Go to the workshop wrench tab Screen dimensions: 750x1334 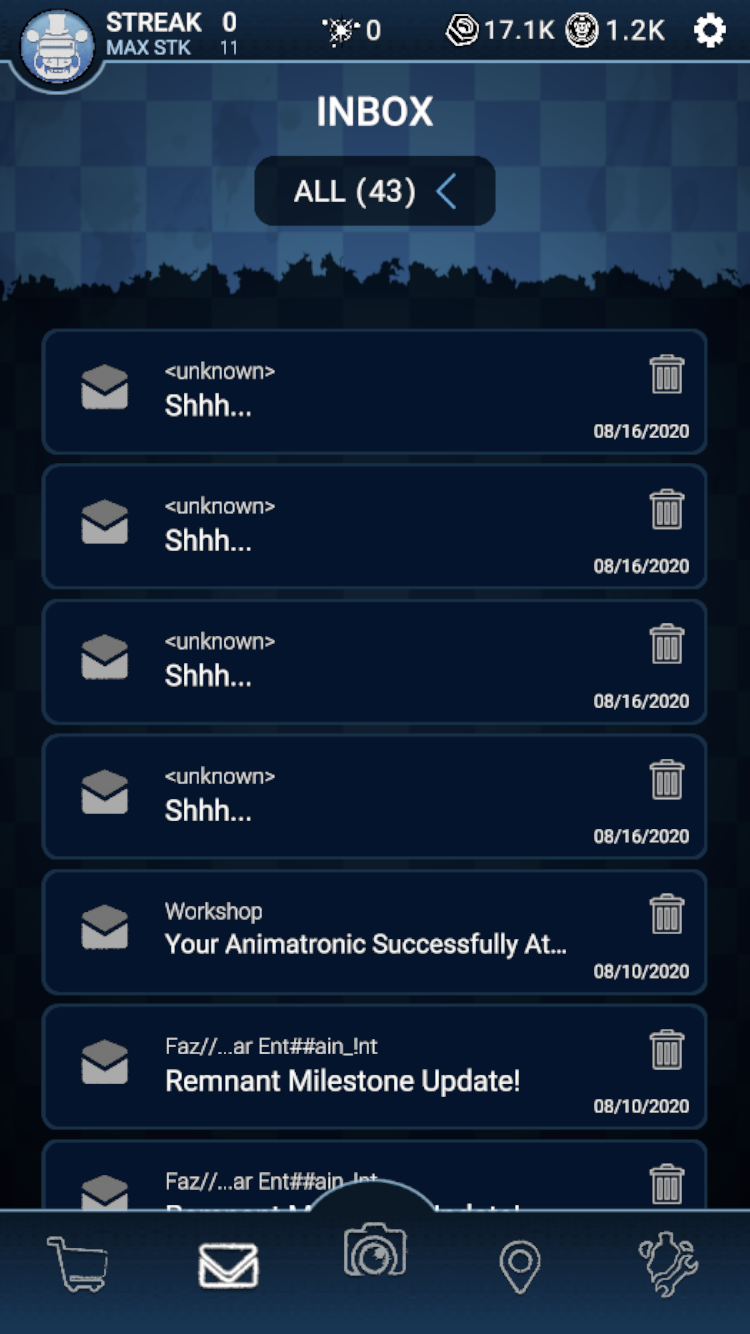668,1265
